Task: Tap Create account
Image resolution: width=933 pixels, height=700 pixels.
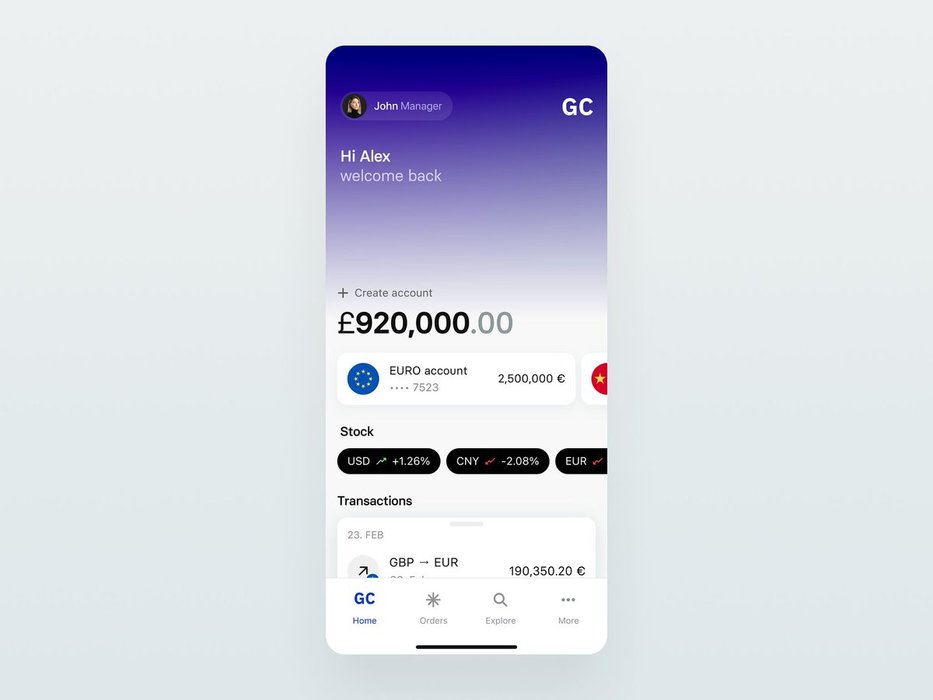Action: 385,293
